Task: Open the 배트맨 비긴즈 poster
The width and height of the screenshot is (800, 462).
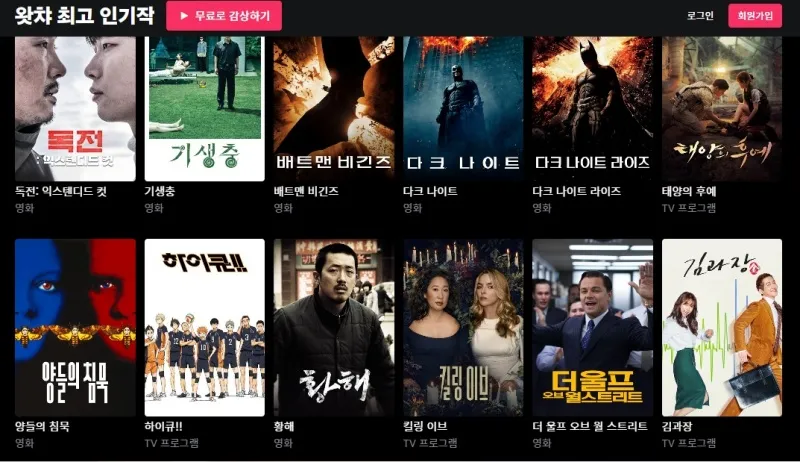Action: click(333, 108)
